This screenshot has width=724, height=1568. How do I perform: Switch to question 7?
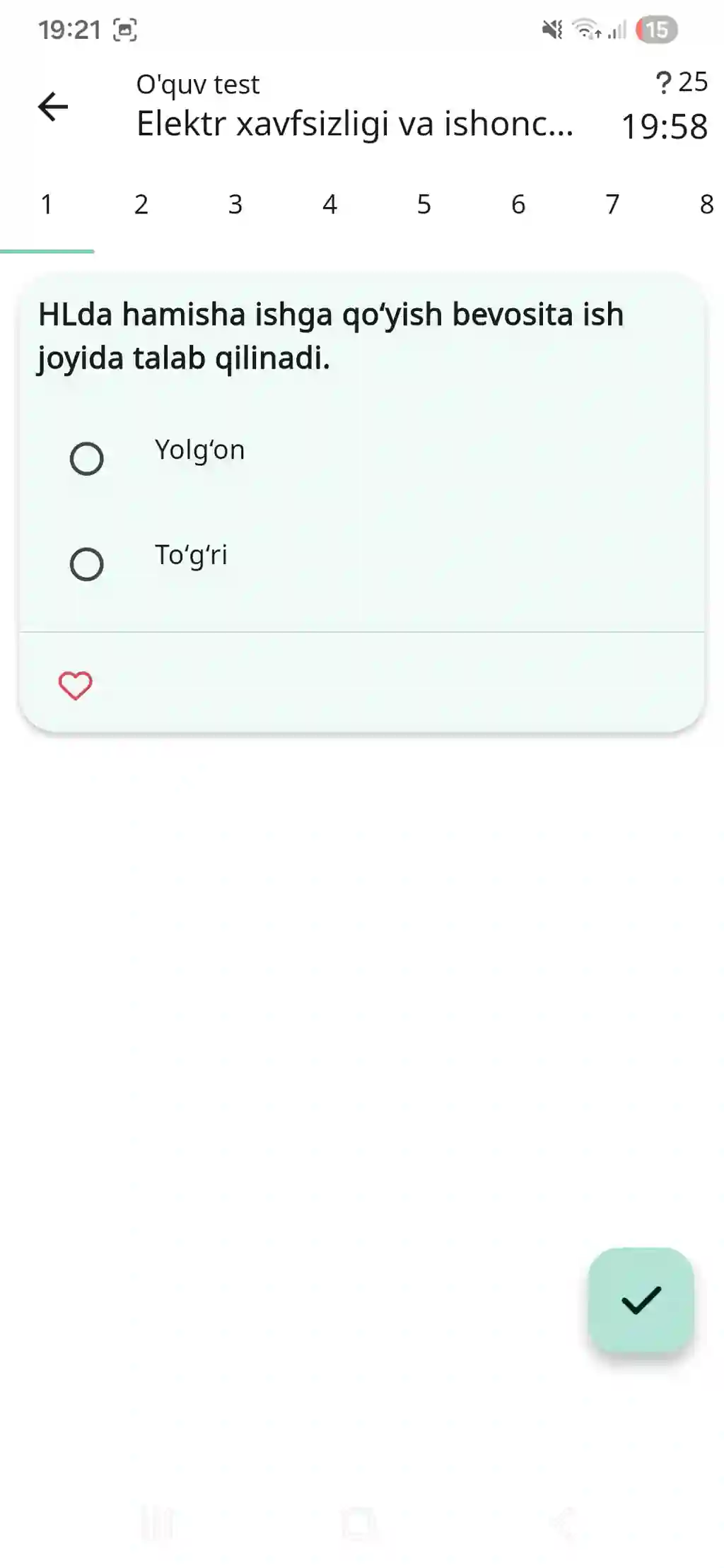(x=611, y=205)
